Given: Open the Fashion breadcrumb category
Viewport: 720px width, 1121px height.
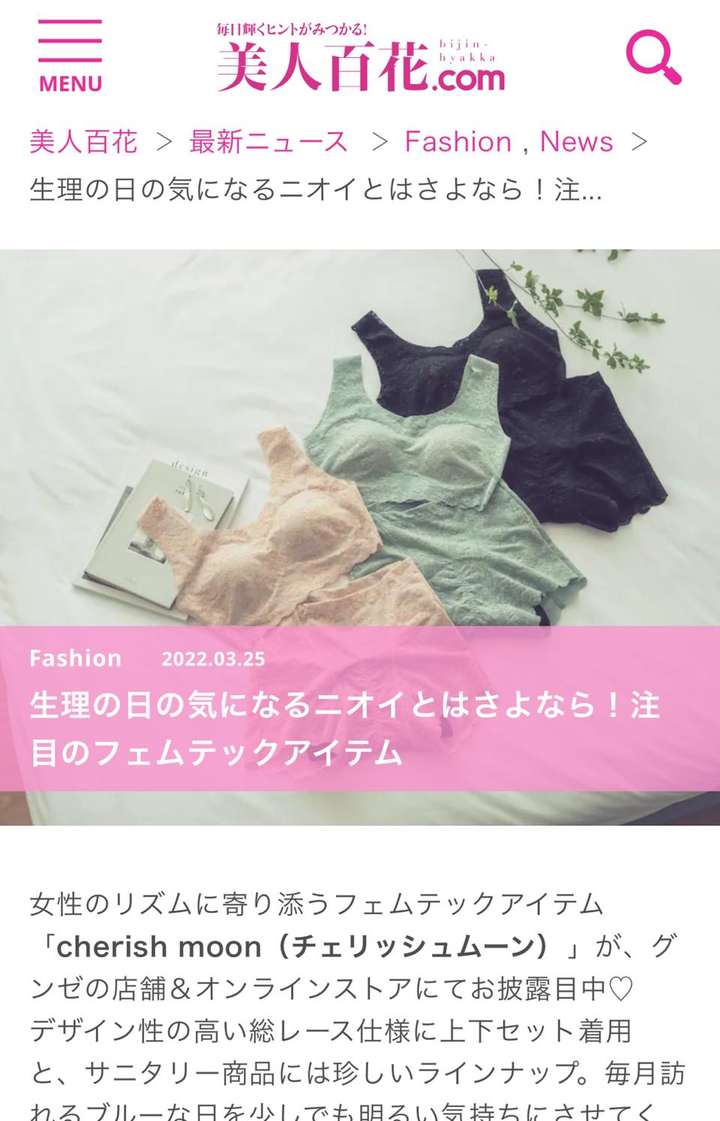Looking at the screenshot, I should 458,142.
